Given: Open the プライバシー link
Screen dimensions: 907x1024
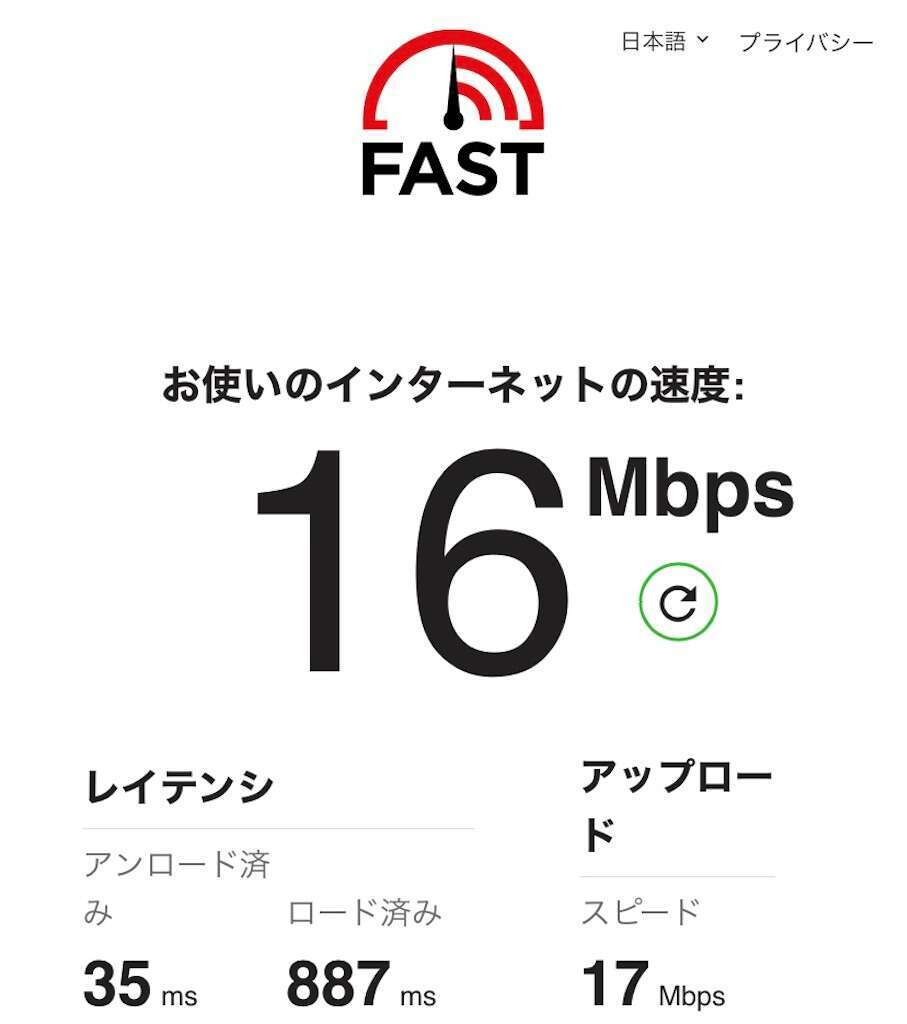Looking at the screenshot, I should coord(806,42).
